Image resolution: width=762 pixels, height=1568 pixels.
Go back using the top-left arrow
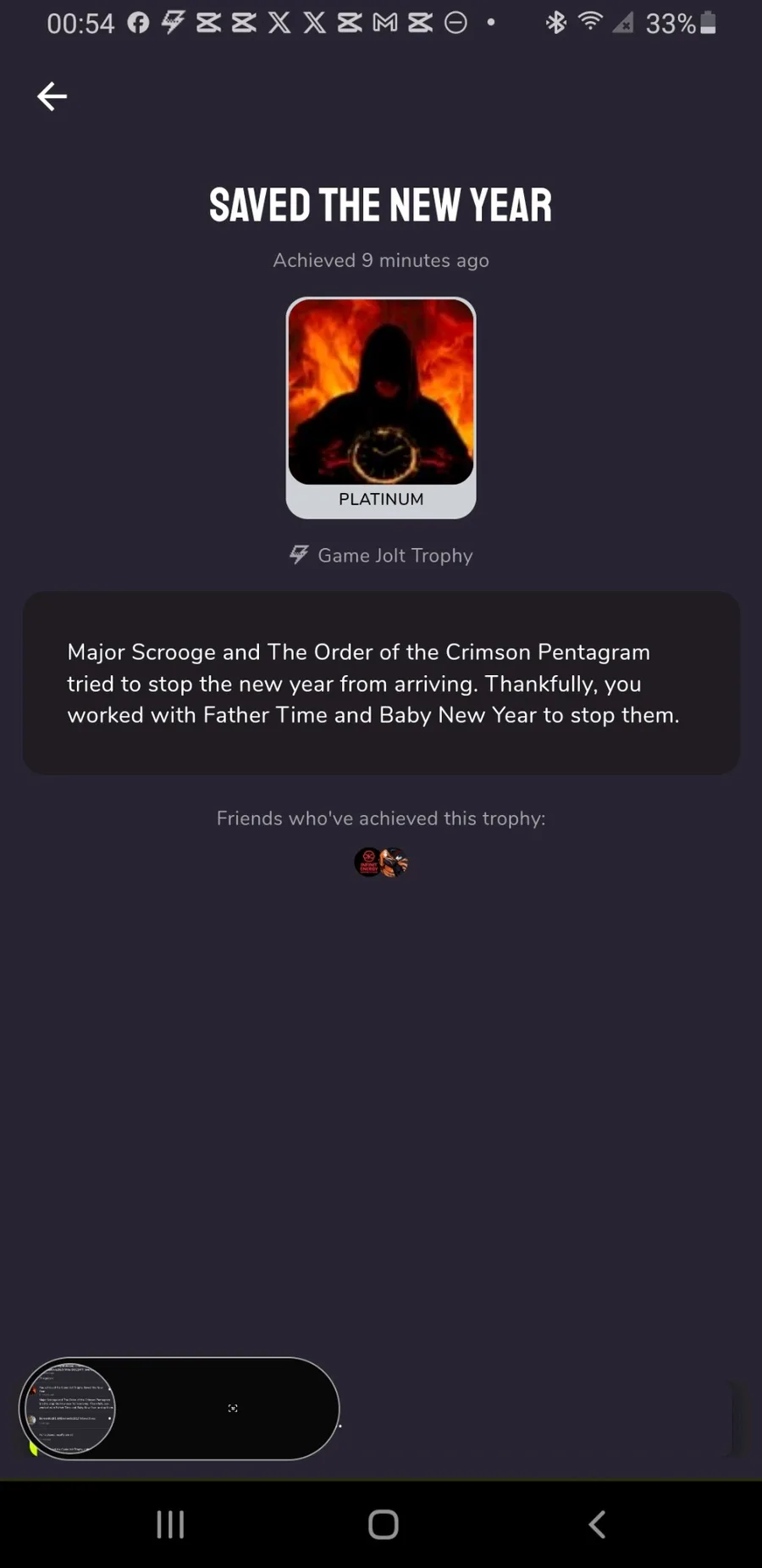coord(52,97)
